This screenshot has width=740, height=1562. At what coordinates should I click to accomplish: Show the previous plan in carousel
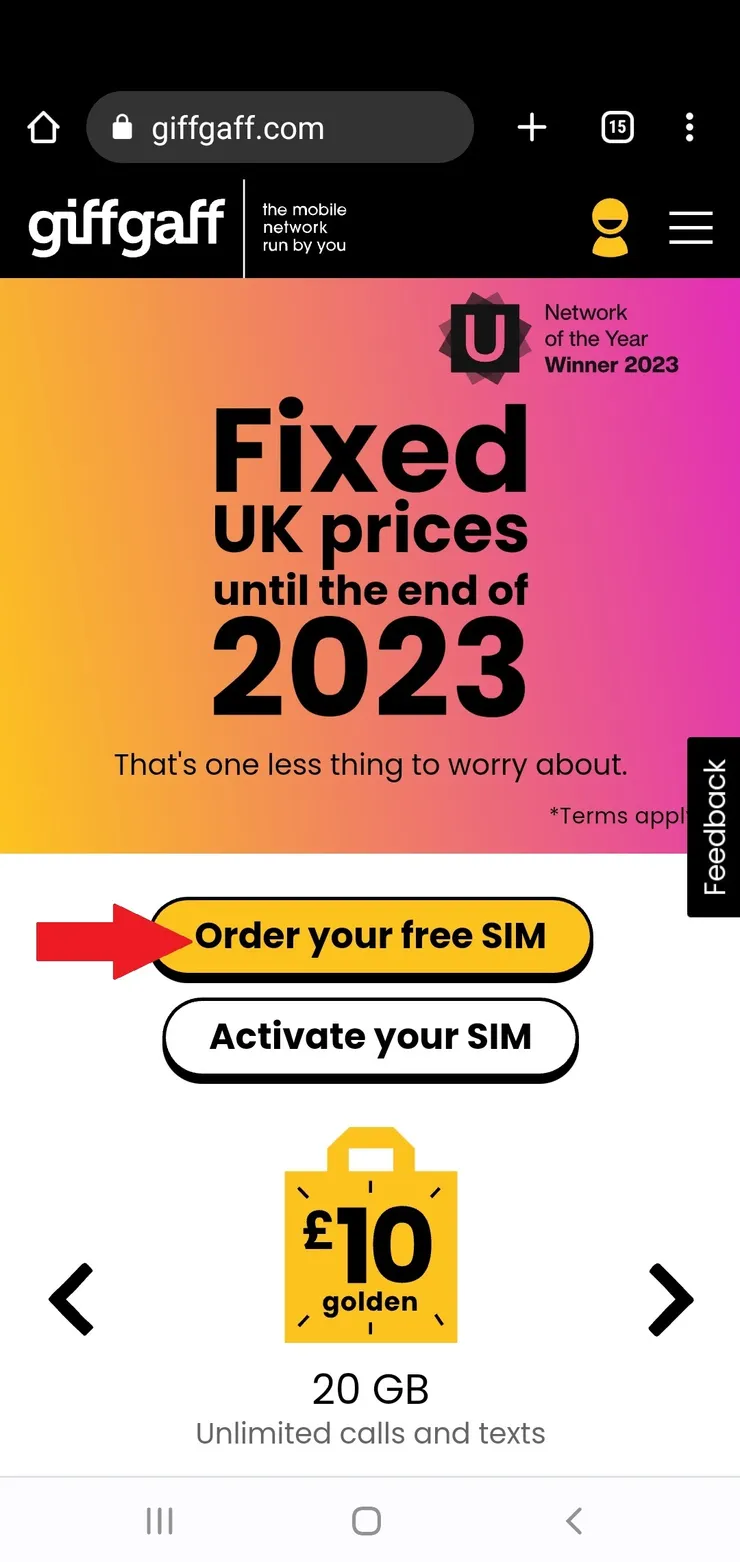pyautogui.click(x=72, y=1299)
